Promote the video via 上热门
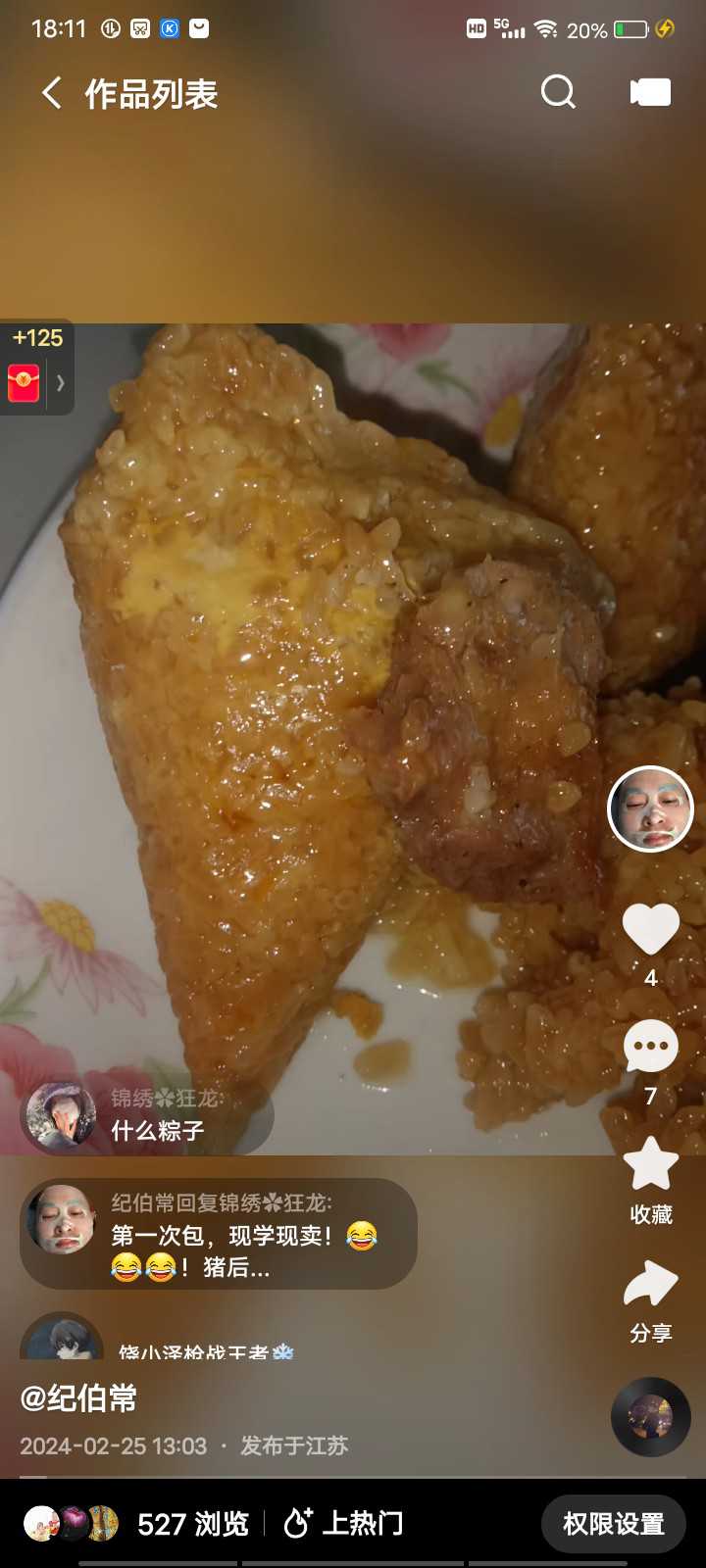 [x=343, y=1524]
